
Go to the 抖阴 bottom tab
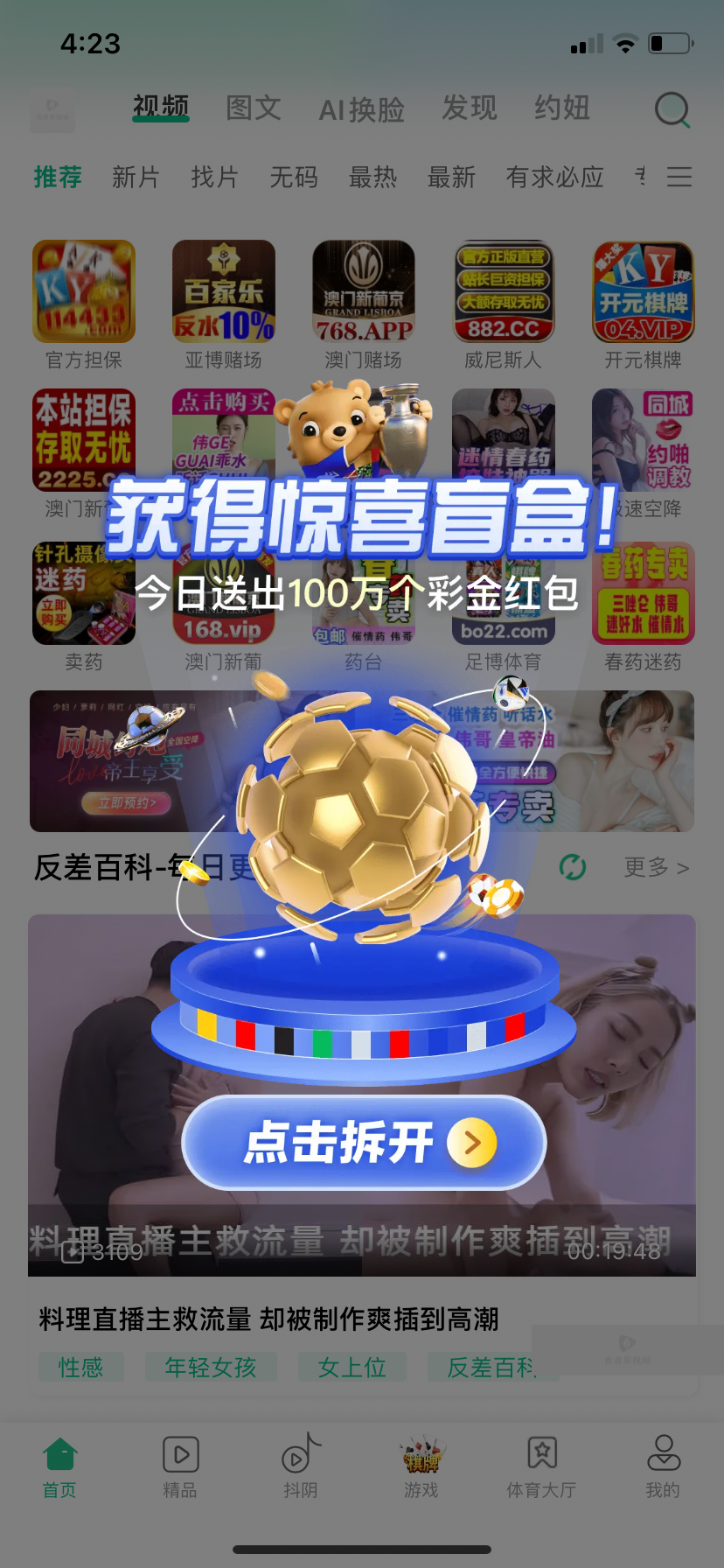click(x=301, y=1466)
